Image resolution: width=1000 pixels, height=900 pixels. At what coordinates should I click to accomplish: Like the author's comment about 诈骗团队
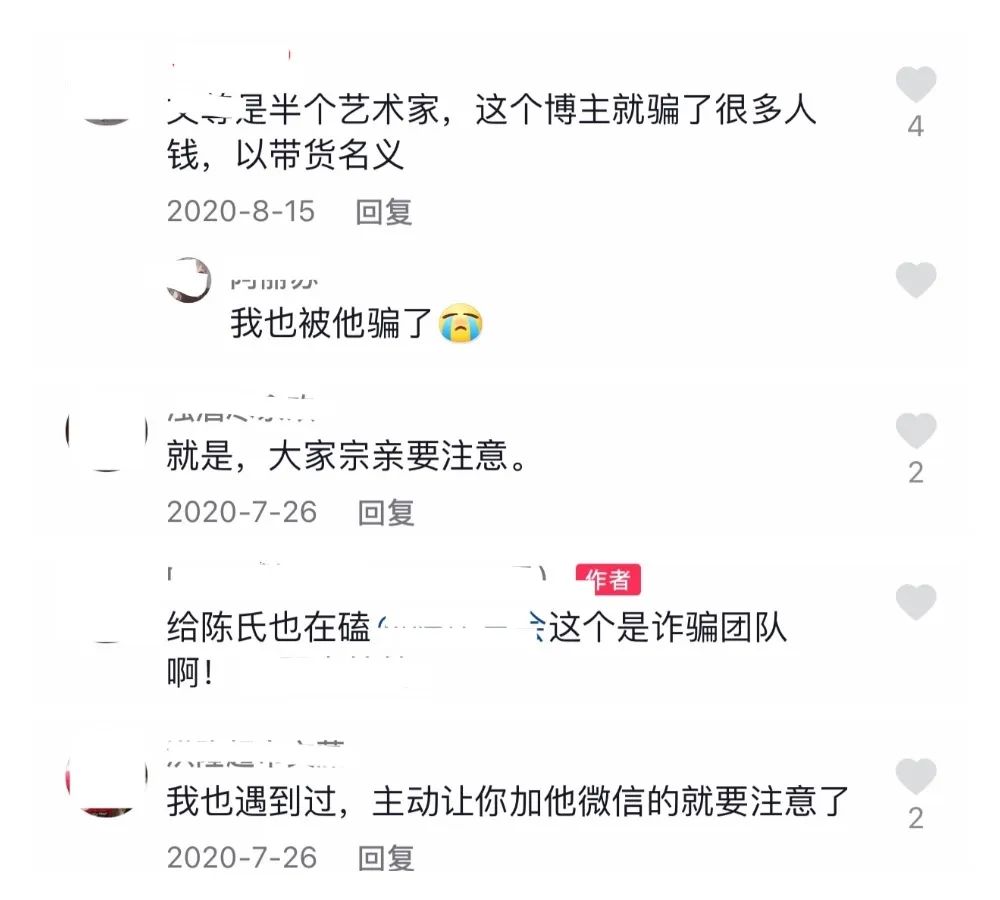(x=915, y=603)
